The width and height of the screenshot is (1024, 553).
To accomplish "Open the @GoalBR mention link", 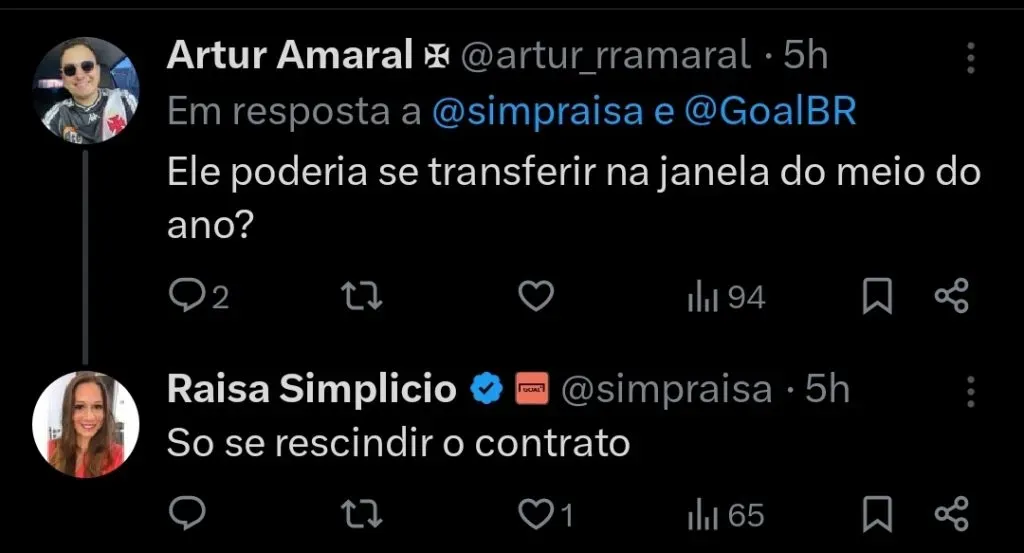I will click(x=771, y=112).
